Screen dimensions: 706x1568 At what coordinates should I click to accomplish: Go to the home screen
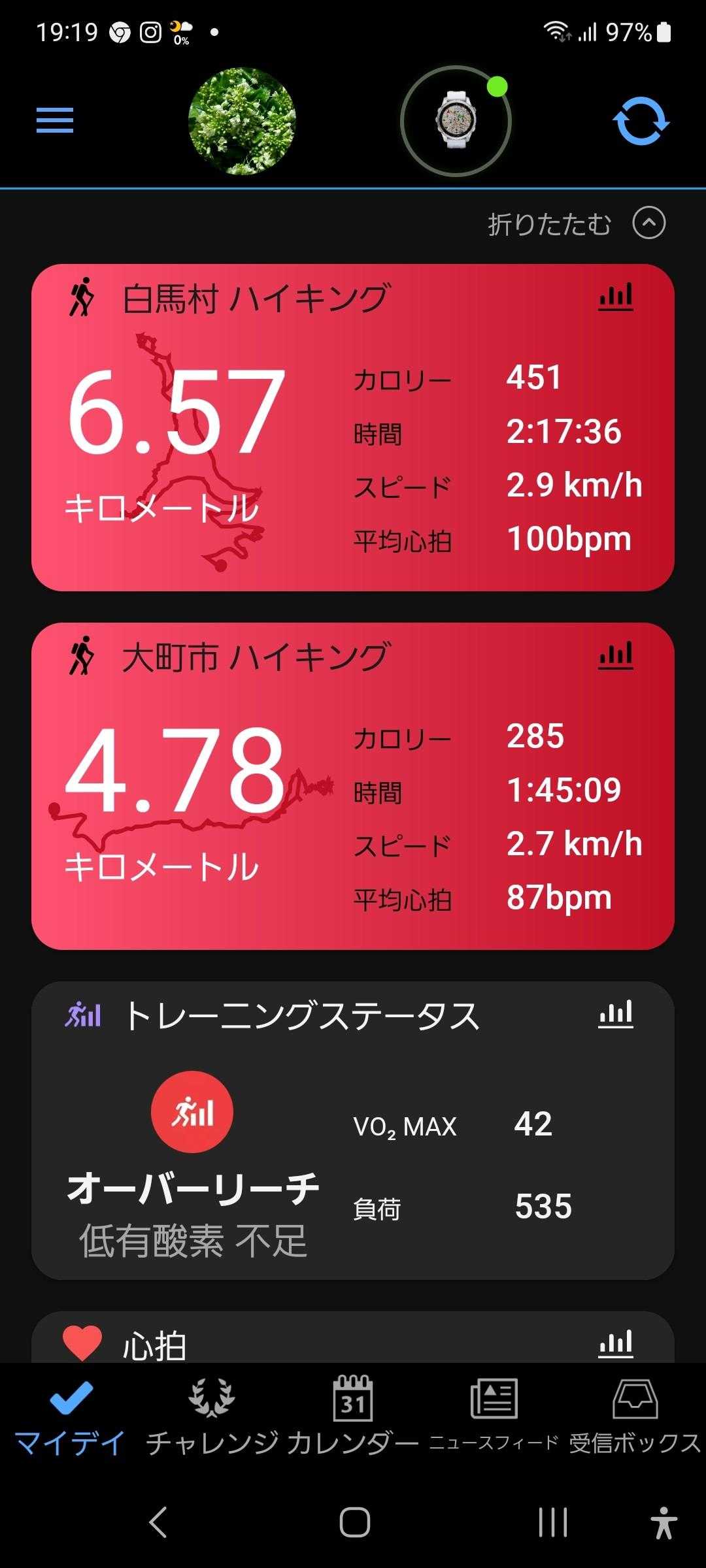354,1522
